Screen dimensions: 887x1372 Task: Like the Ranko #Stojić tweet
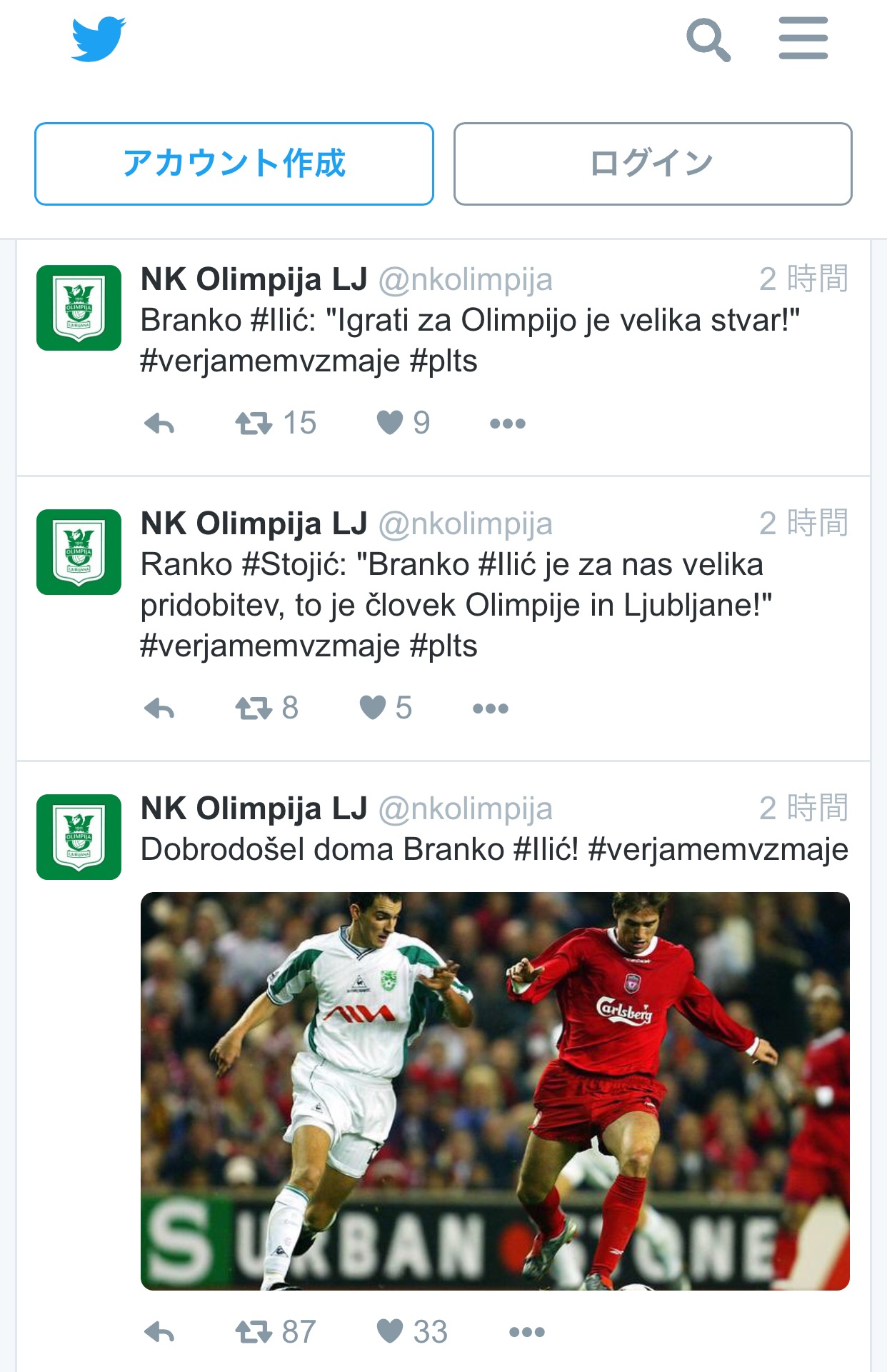click(x=373, y=708)
